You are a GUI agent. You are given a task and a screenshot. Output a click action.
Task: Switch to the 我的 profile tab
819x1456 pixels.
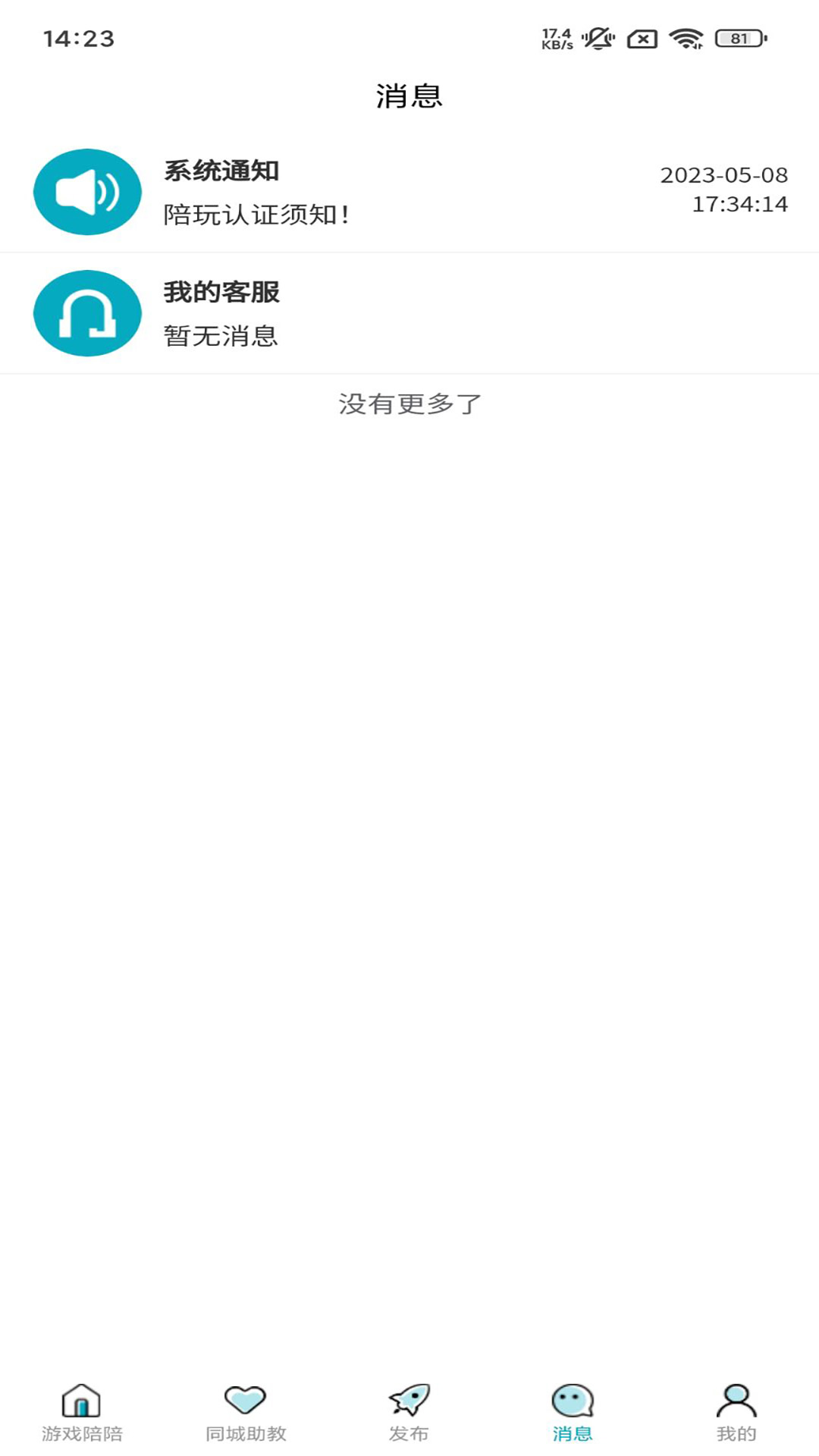click(736, 1412)
